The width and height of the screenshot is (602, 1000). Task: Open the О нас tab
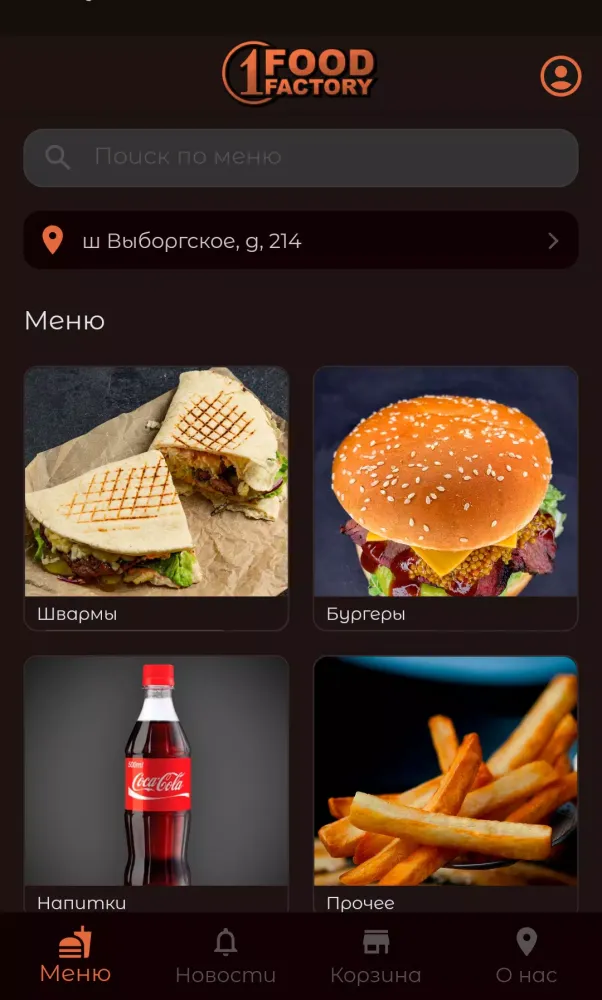point(526,956)
